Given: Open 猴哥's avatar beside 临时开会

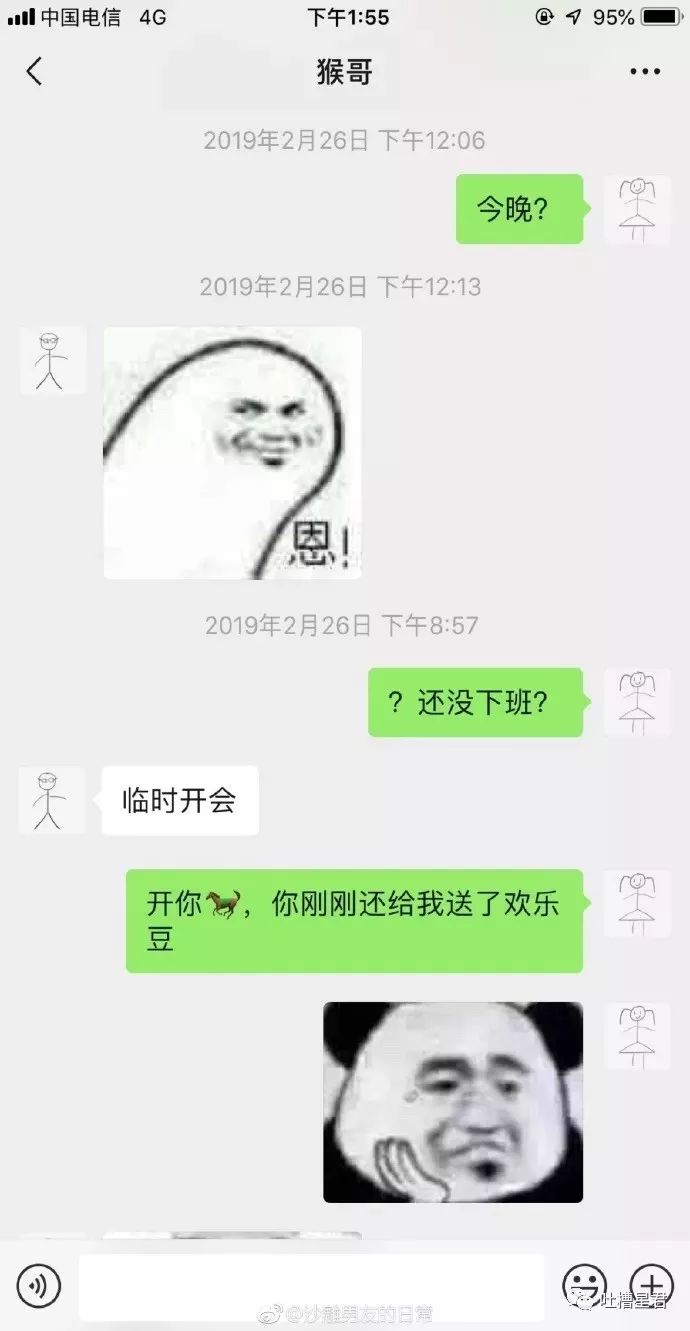Looking at the screenshot, I should (52, 801).
